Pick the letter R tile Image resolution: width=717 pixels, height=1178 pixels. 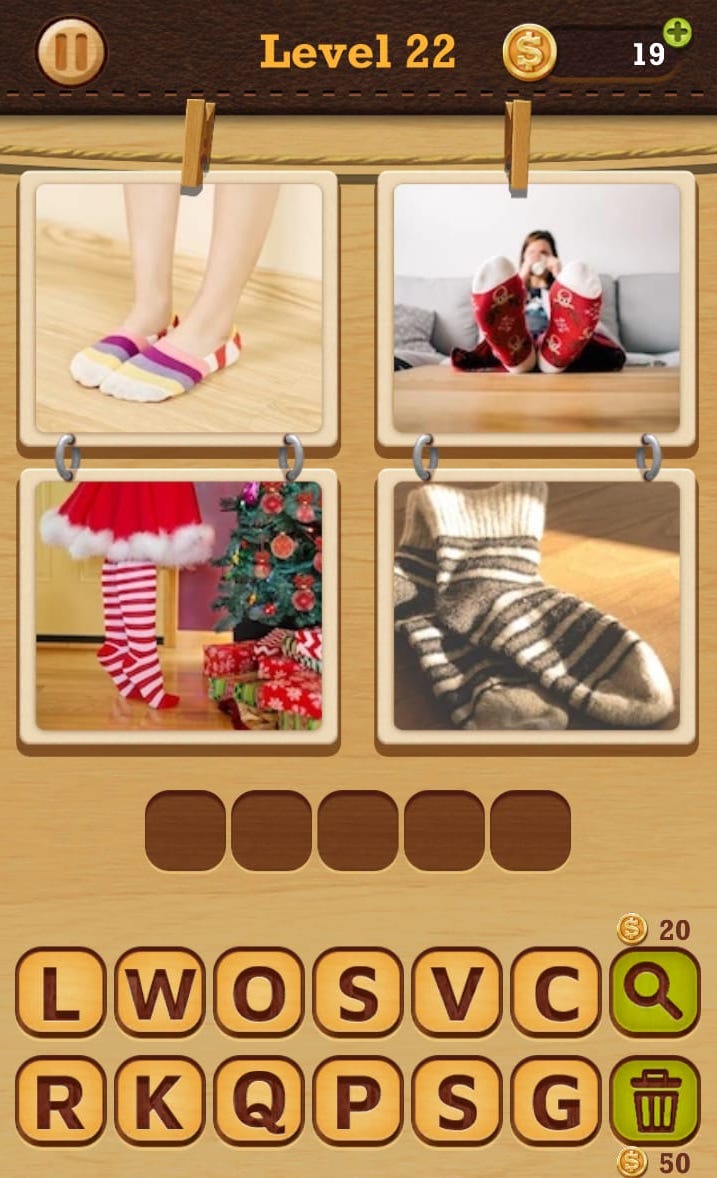pos(60,1101)
